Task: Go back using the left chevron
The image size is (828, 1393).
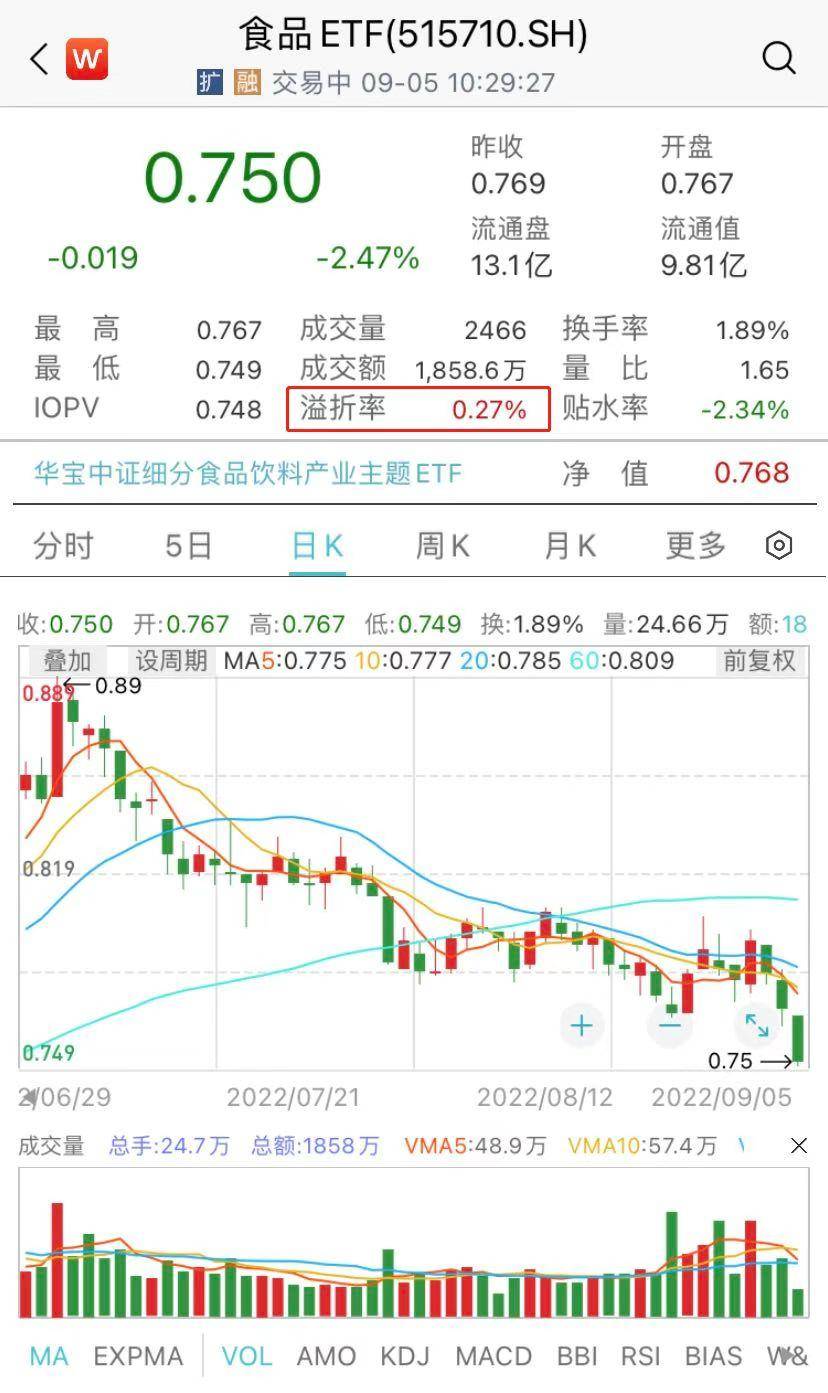Action: pyautogui.click(x=38, y=59)
